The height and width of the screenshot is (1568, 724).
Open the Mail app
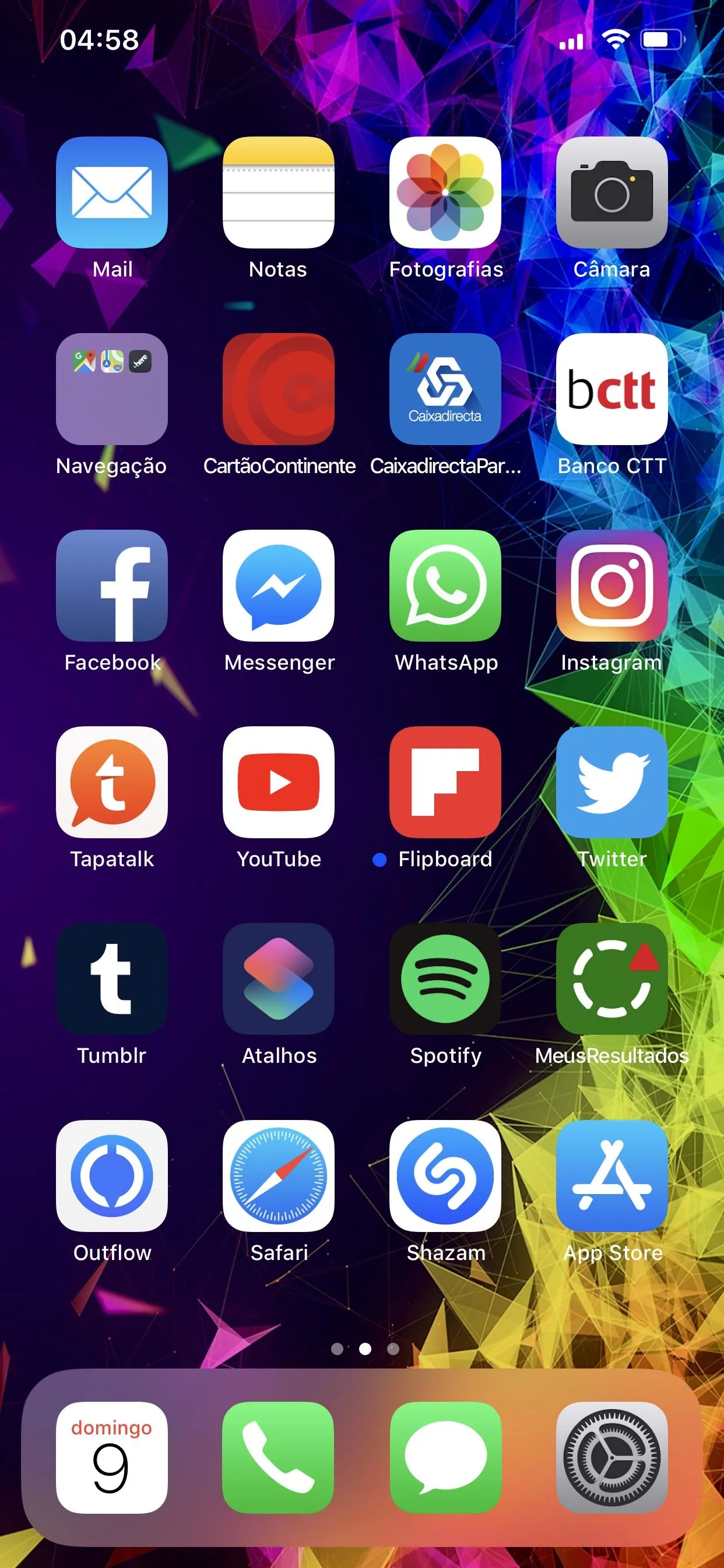[112, 192]
